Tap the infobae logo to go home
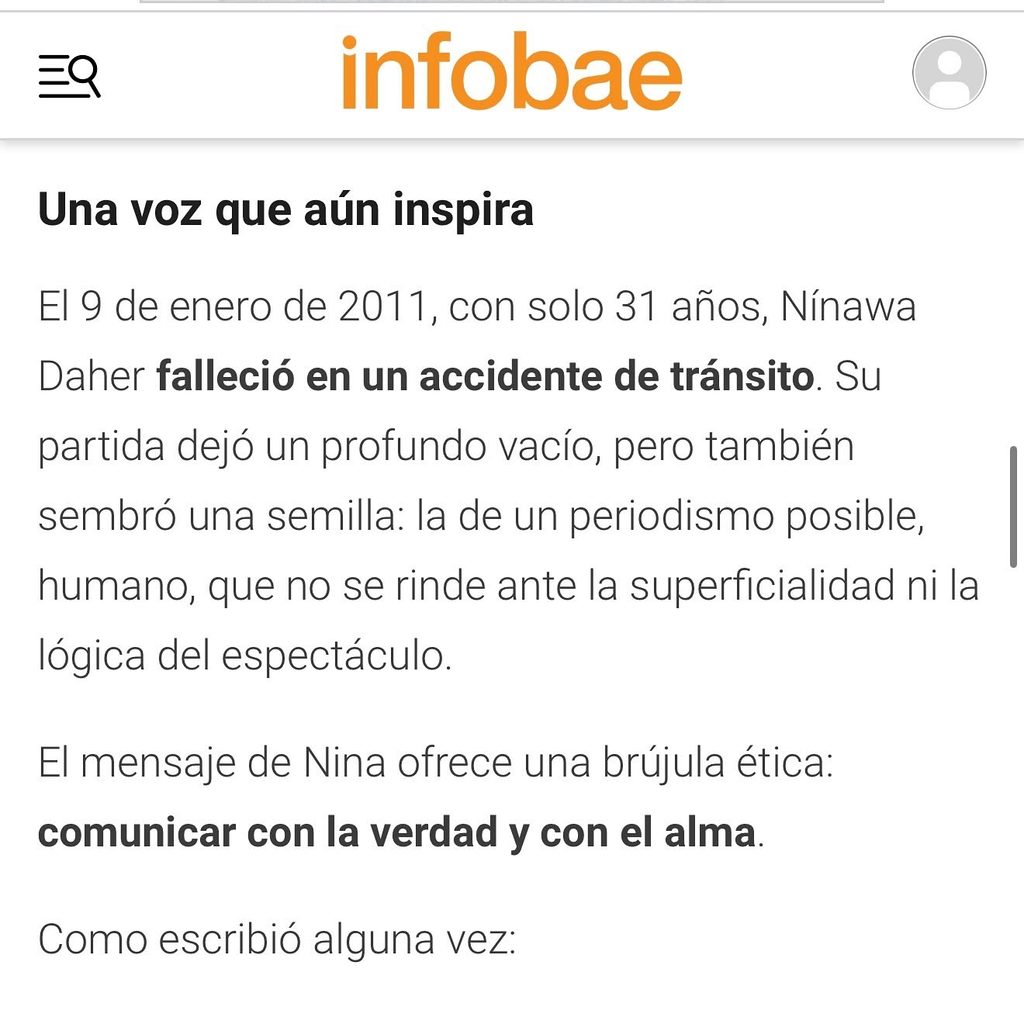1024x1024 pixels. pyautogui.click(x=512, y=71)
